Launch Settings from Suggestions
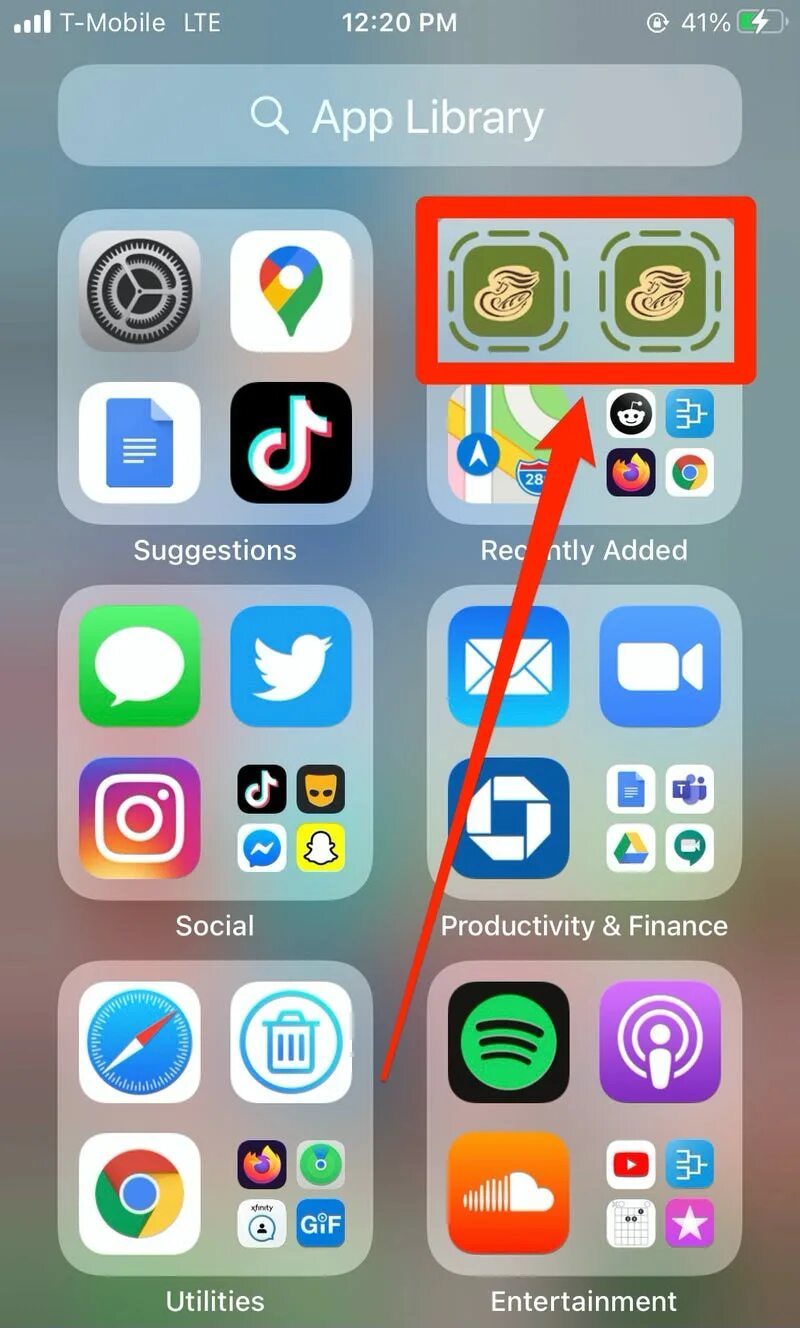This screenshot has width=800, height=1328. pos(140,291)
